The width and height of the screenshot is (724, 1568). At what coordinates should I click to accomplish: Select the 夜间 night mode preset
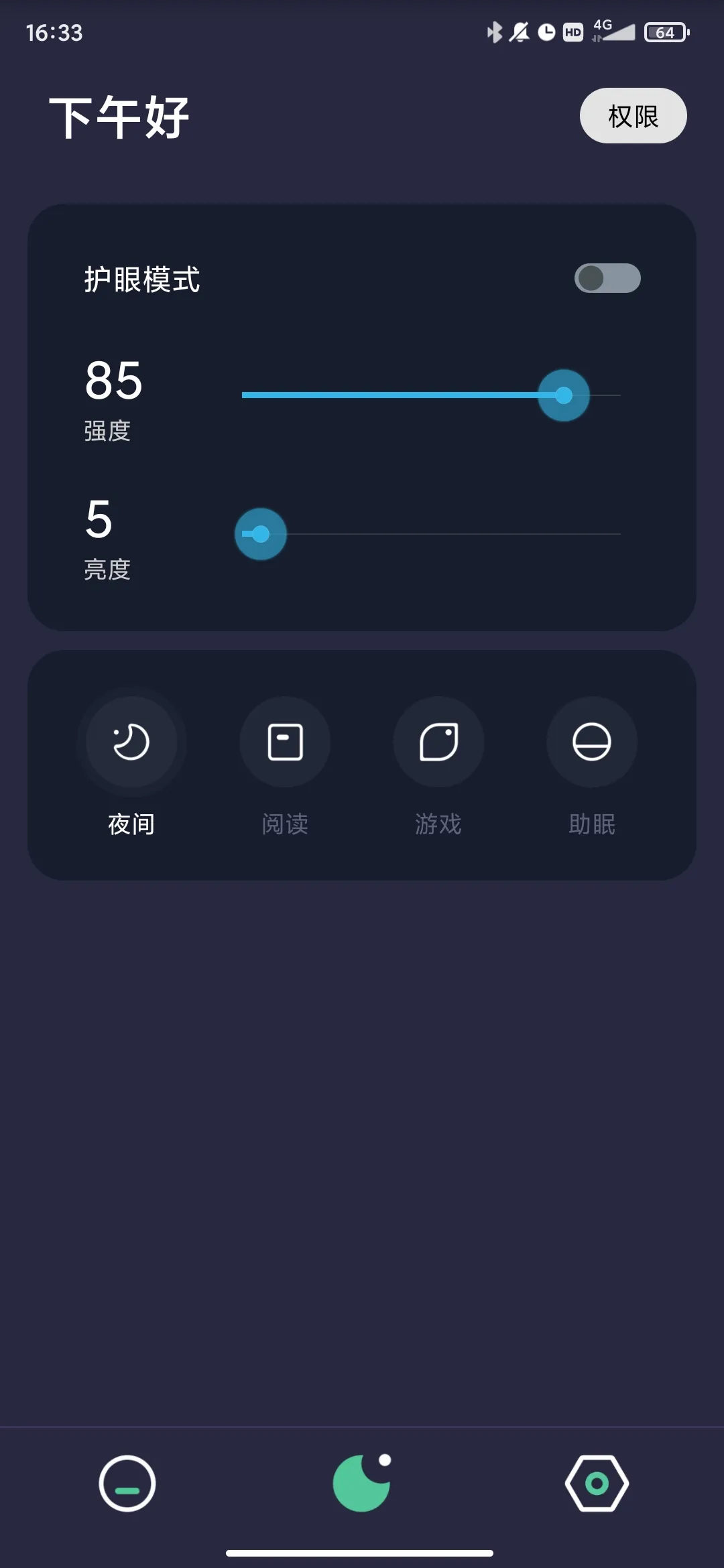pos(131,742)
